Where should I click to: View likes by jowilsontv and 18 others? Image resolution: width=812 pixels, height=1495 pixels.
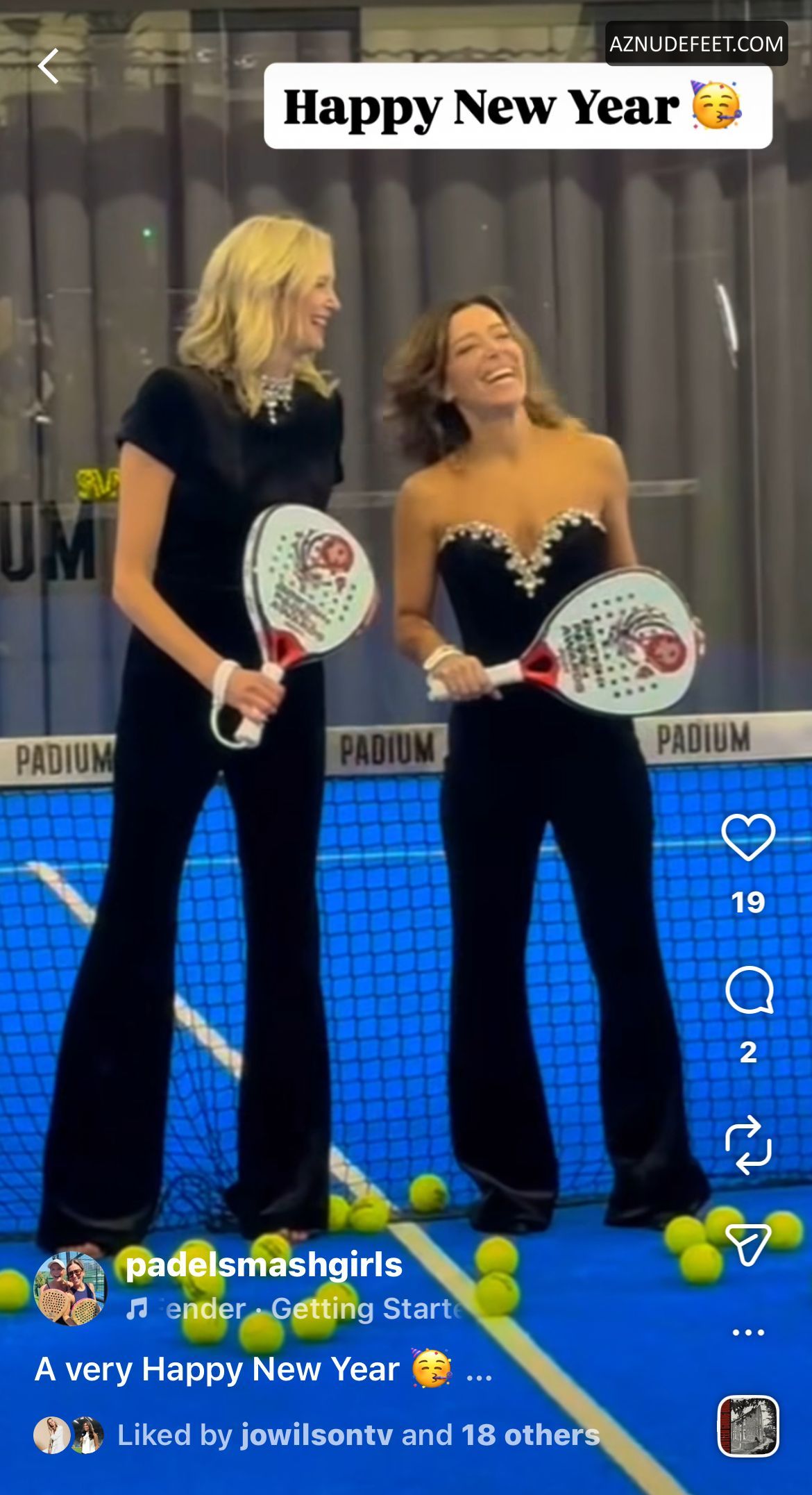[x=357, y=1435]
